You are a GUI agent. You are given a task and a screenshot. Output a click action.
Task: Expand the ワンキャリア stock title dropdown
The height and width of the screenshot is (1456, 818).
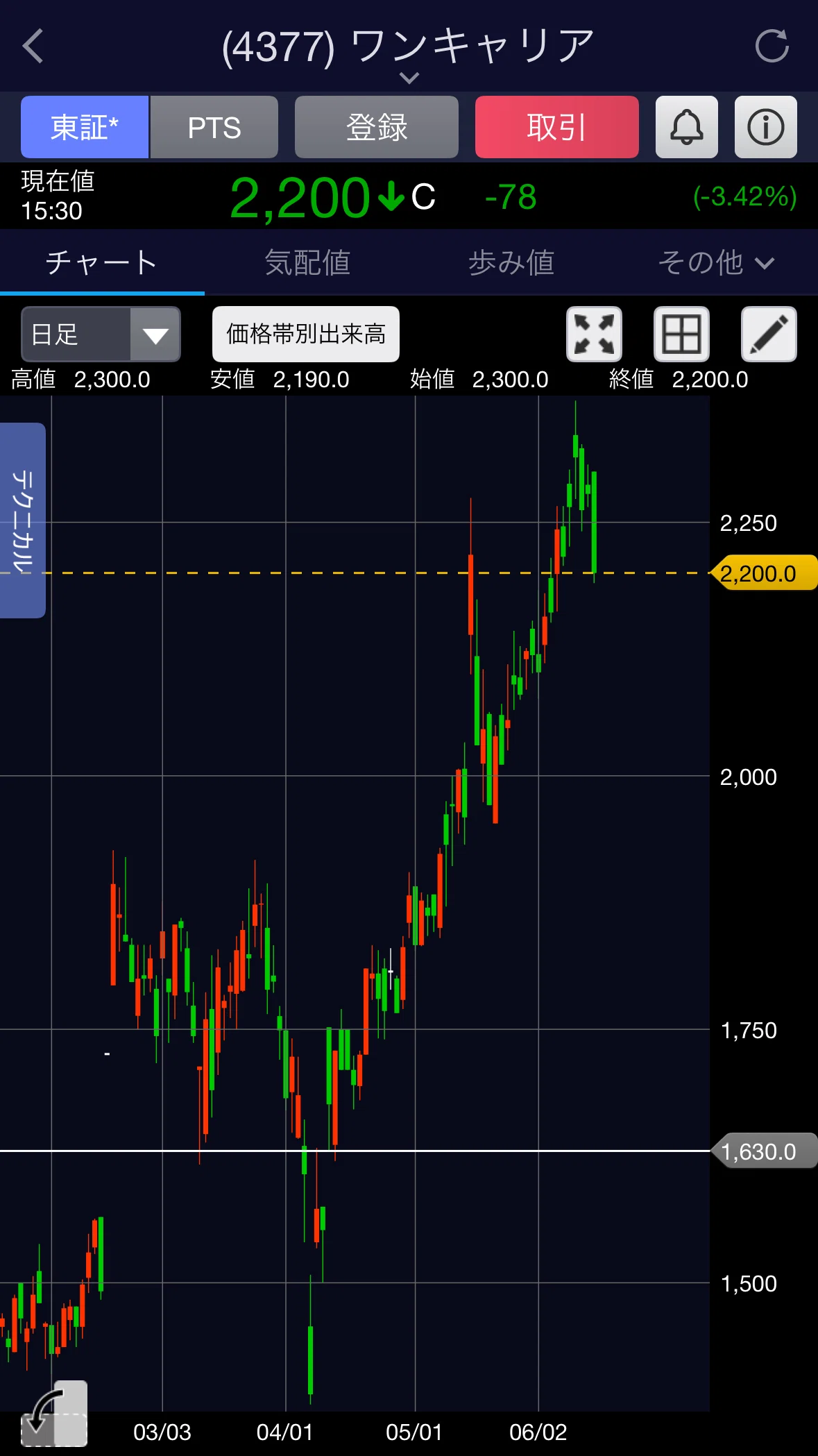click(409, 78)
